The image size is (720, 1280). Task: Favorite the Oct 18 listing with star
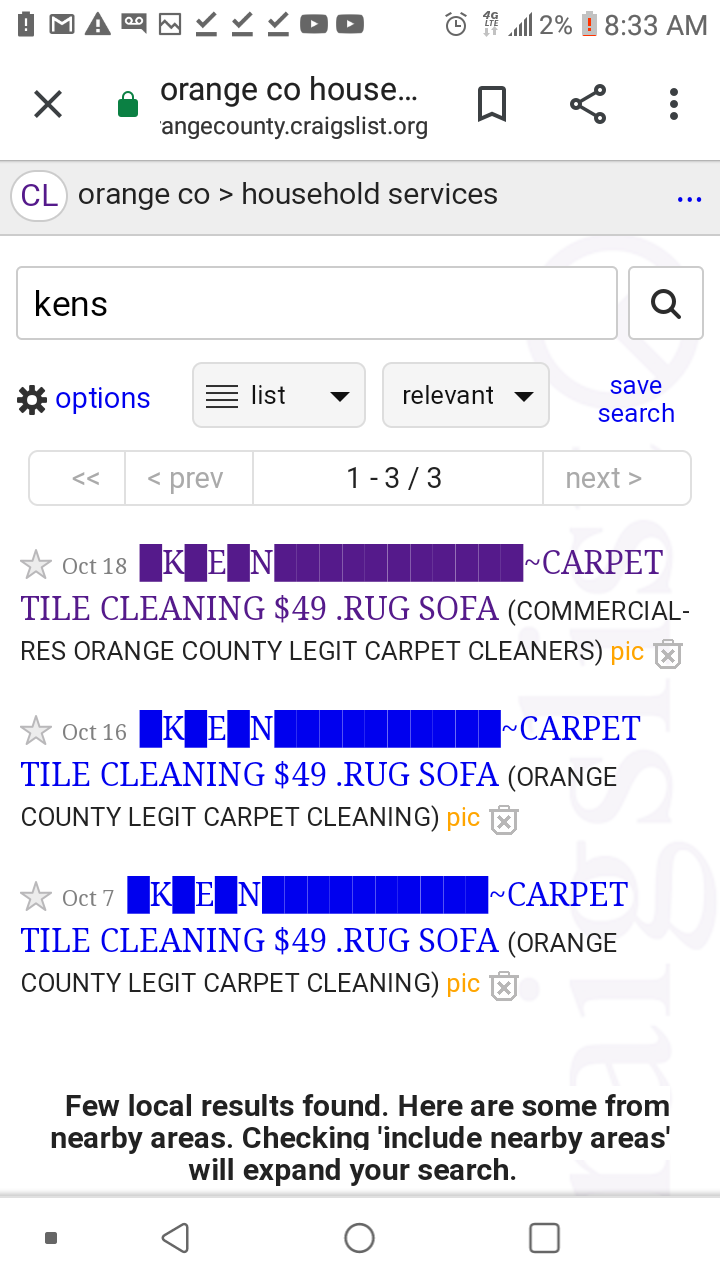click(36, 565)
